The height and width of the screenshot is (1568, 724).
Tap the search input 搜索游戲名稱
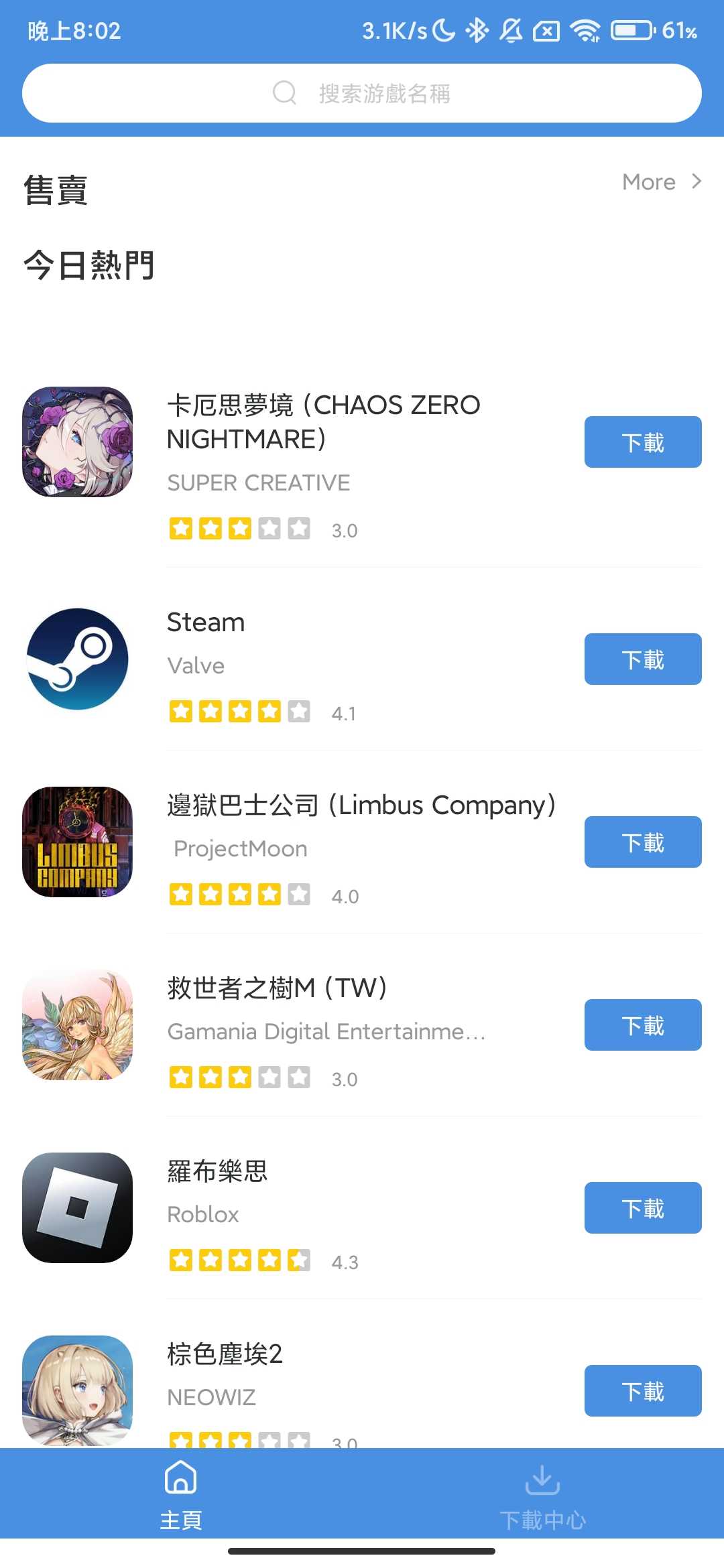[382, 93]
